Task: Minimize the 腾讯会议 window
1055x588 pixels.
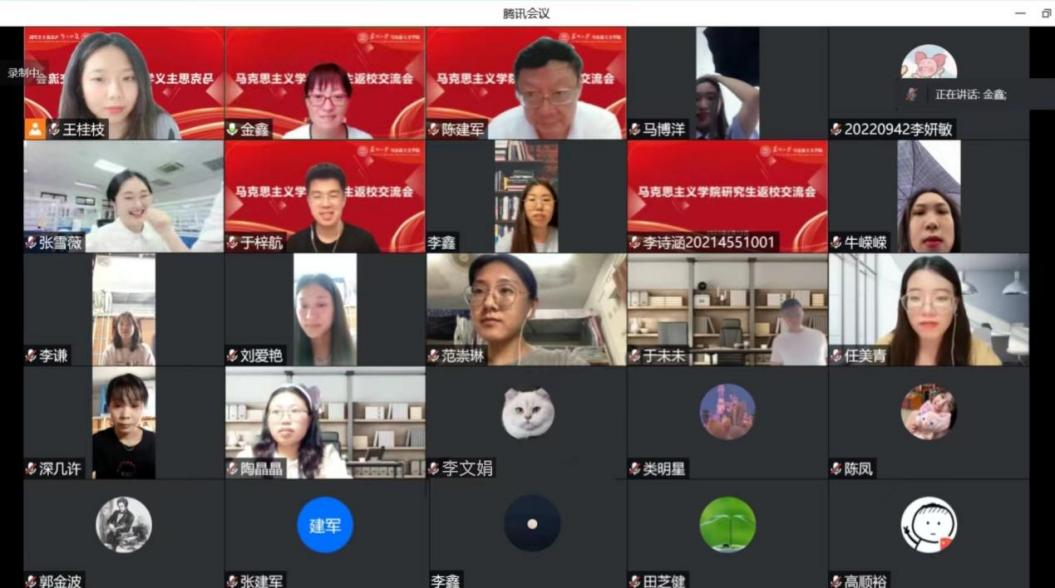Action: [x=1019, y=13]
